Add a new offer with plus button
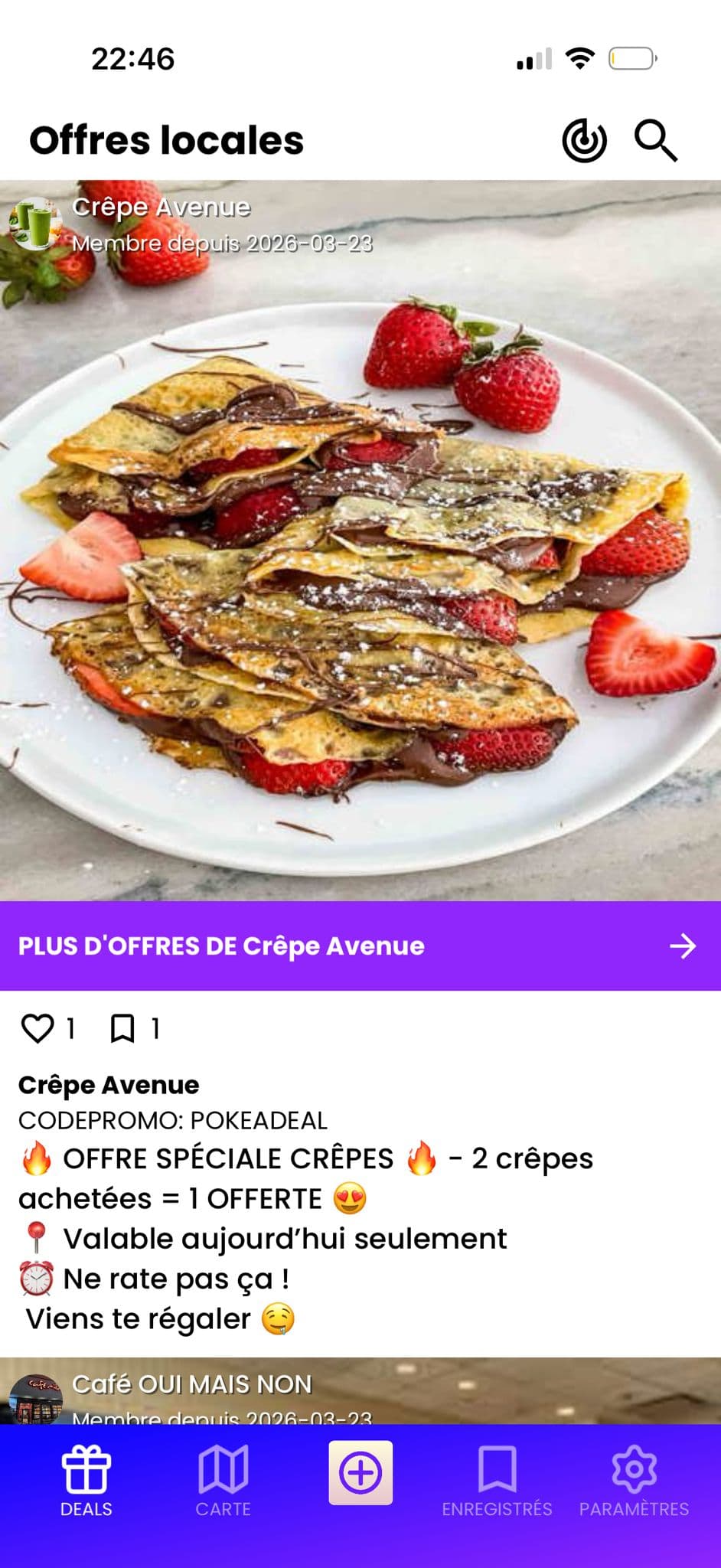The image size is (721, 1568). click(x=360, y=1473)
